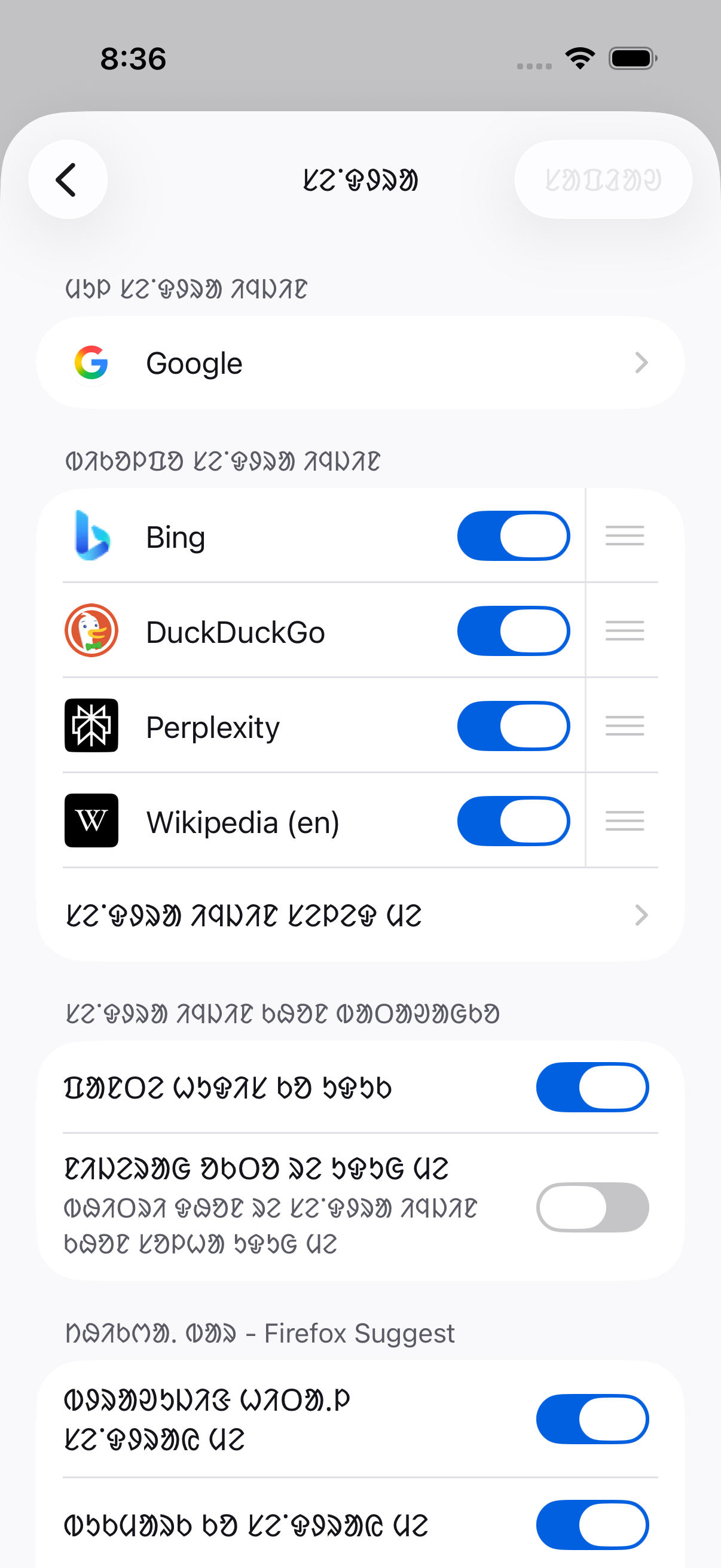Enable the greyed-out switch with two-line description
This screenshot has height=1568, width=721.
(591, 1207)
